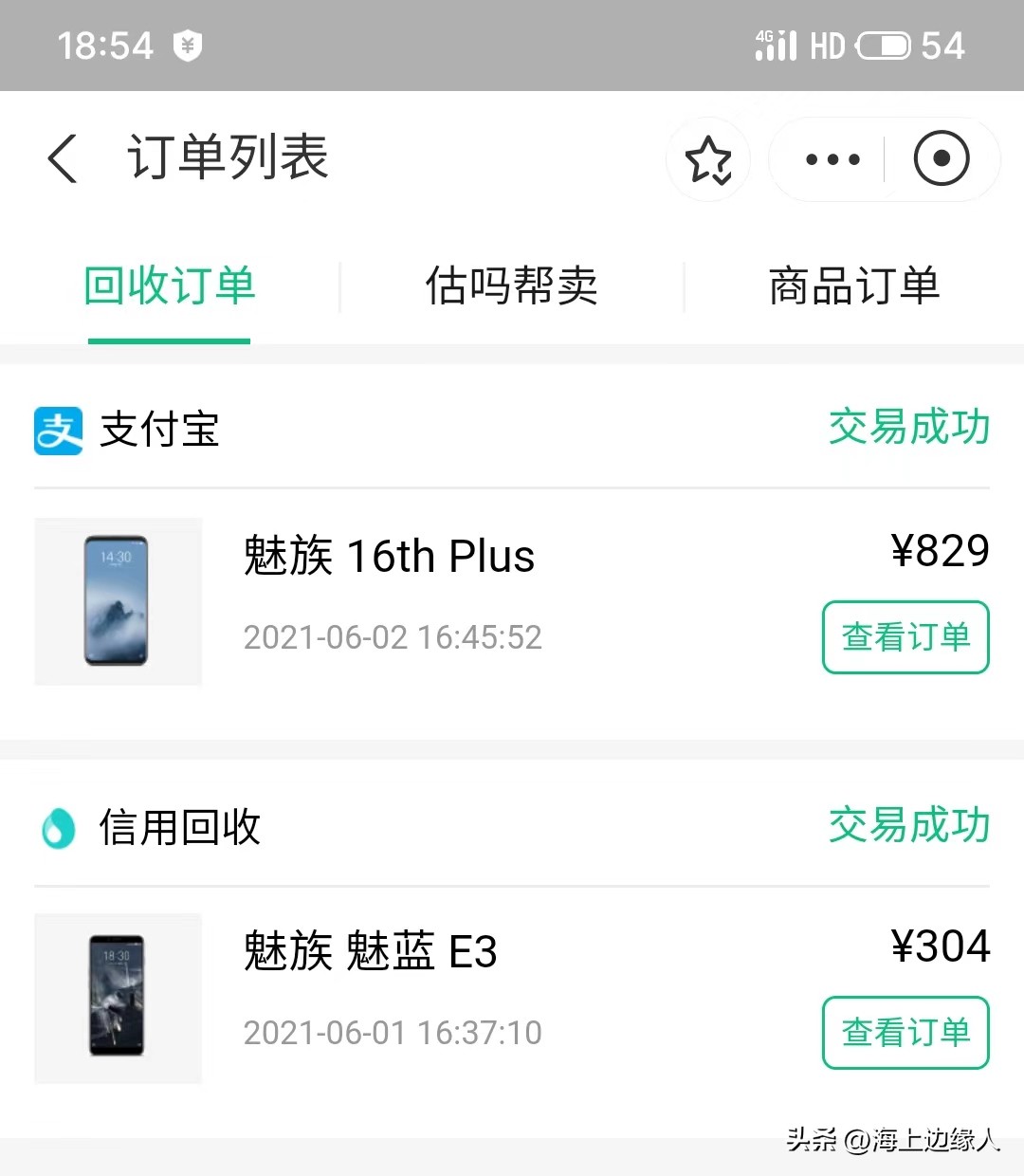
Task: Select the 回收订单 tab
Action: coord(169,286)
